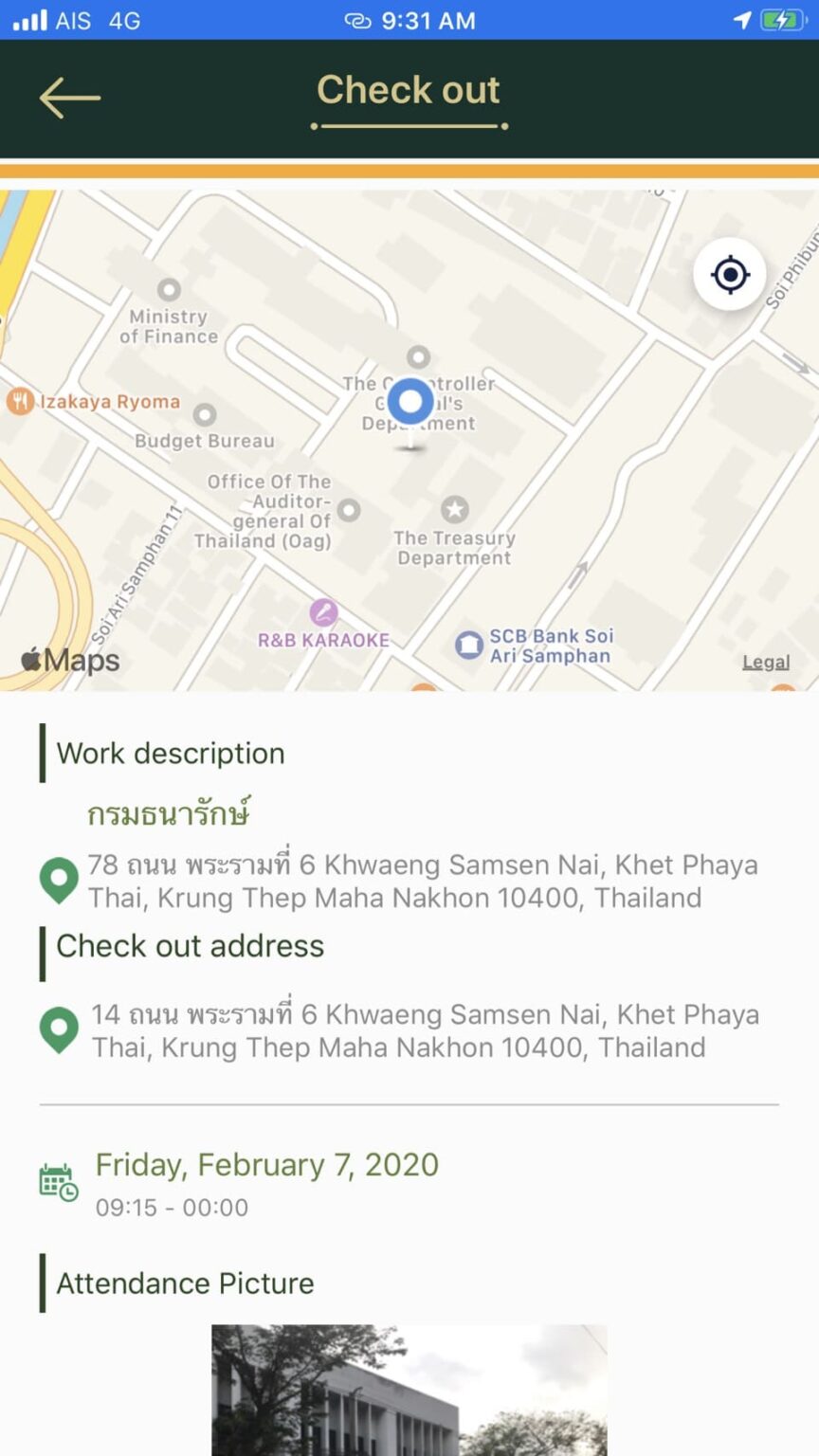View the attendance picture

(409, 1390)
